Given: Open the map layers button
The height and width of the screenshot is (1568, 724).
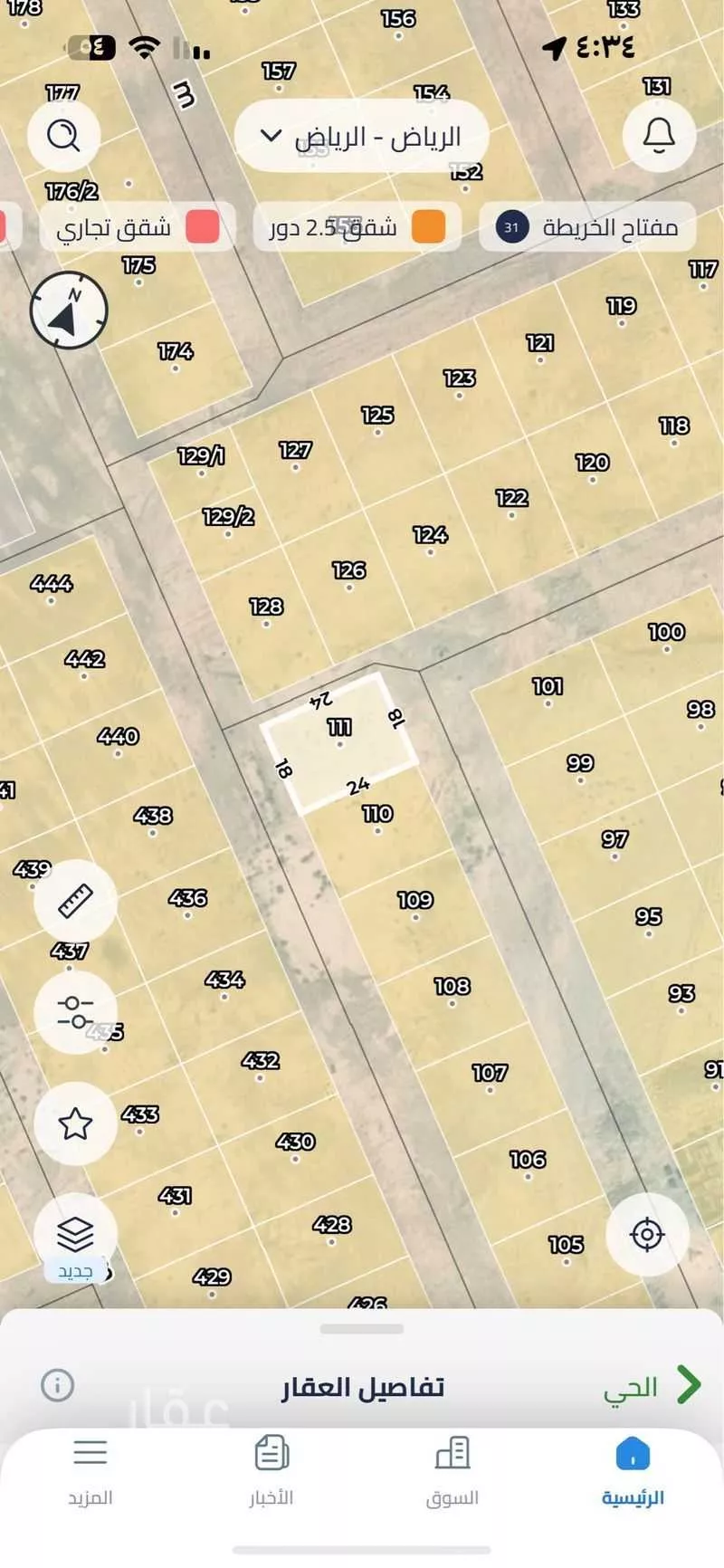Looking at the screenshot, I should (75, 1235).
